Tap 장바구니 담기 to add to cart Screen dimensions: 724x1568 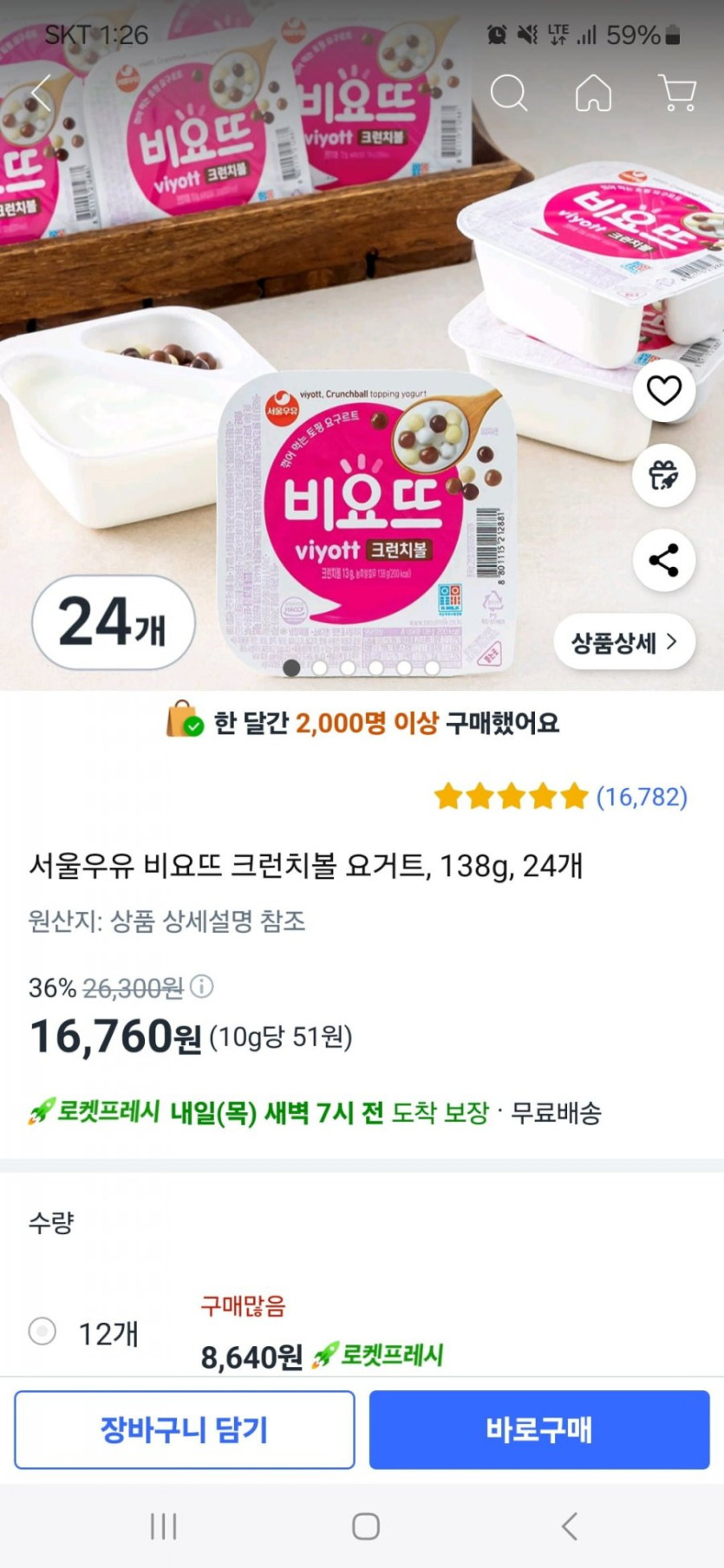[185, 1429]
